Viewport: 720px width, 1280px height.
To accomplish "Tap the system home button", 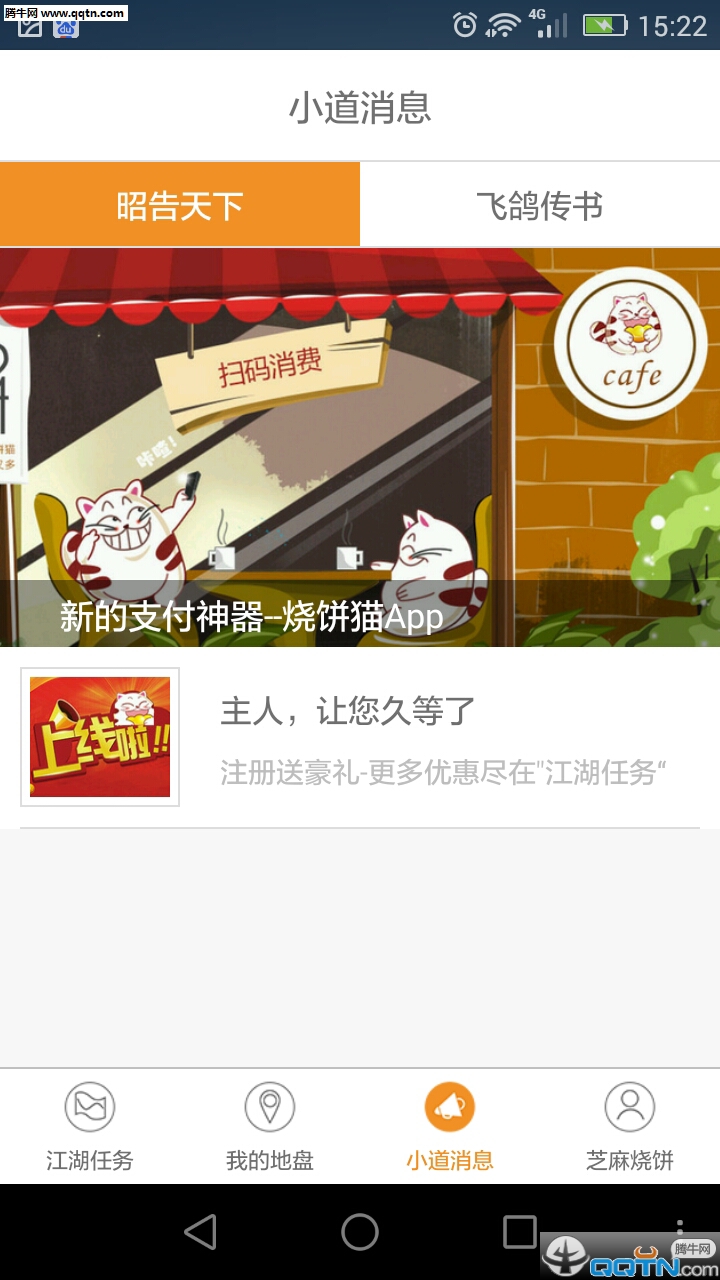I will 360,1232.
